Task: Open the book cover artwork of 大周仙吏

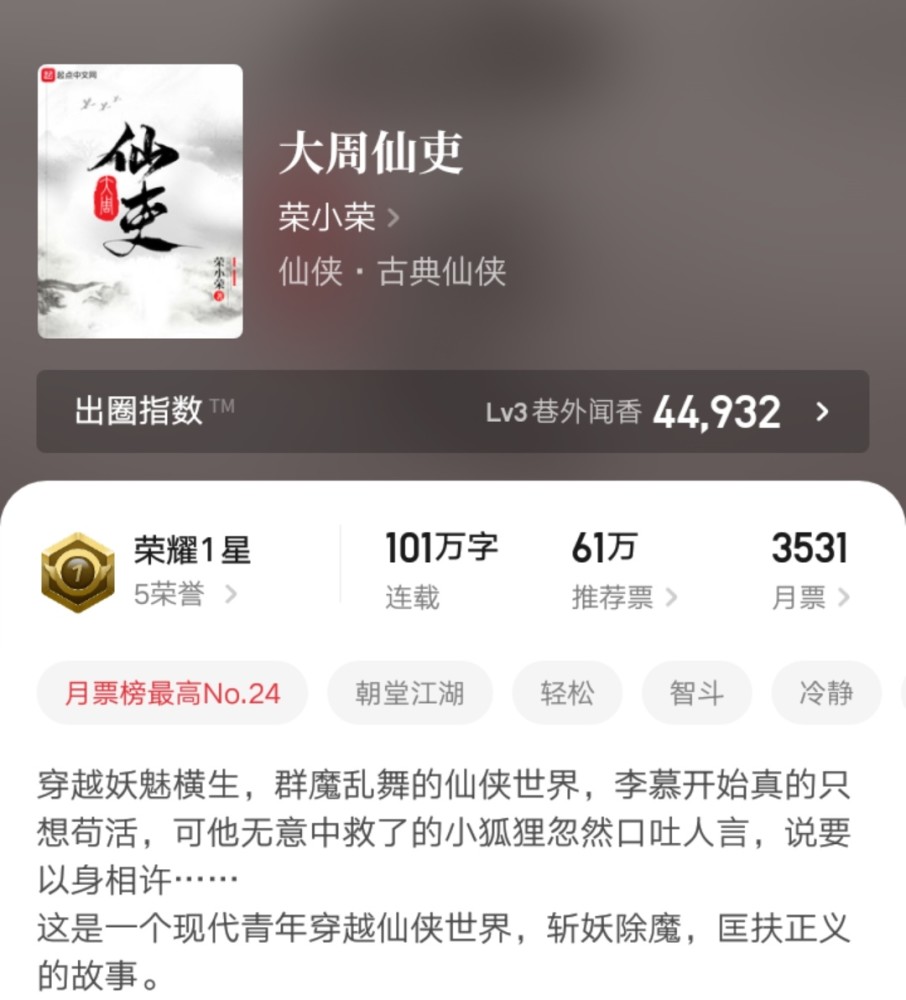Action: coord(139,200)
